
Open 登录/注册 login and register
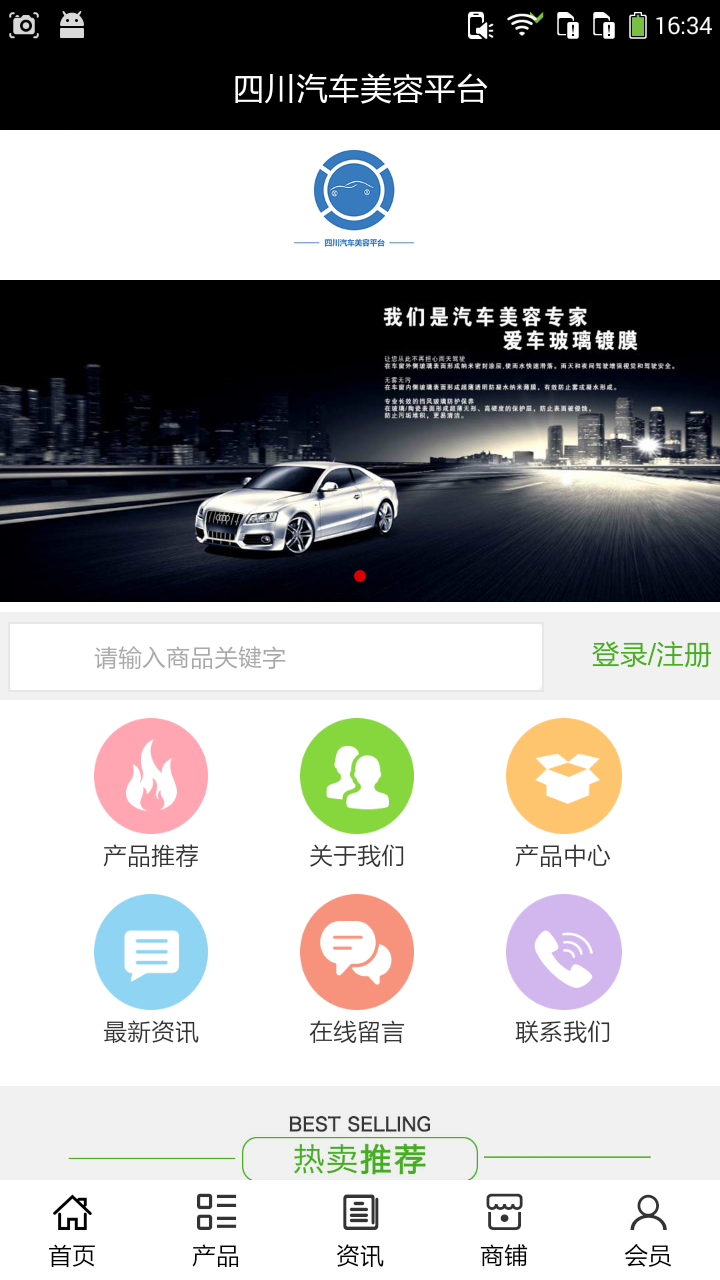point(651,655)
